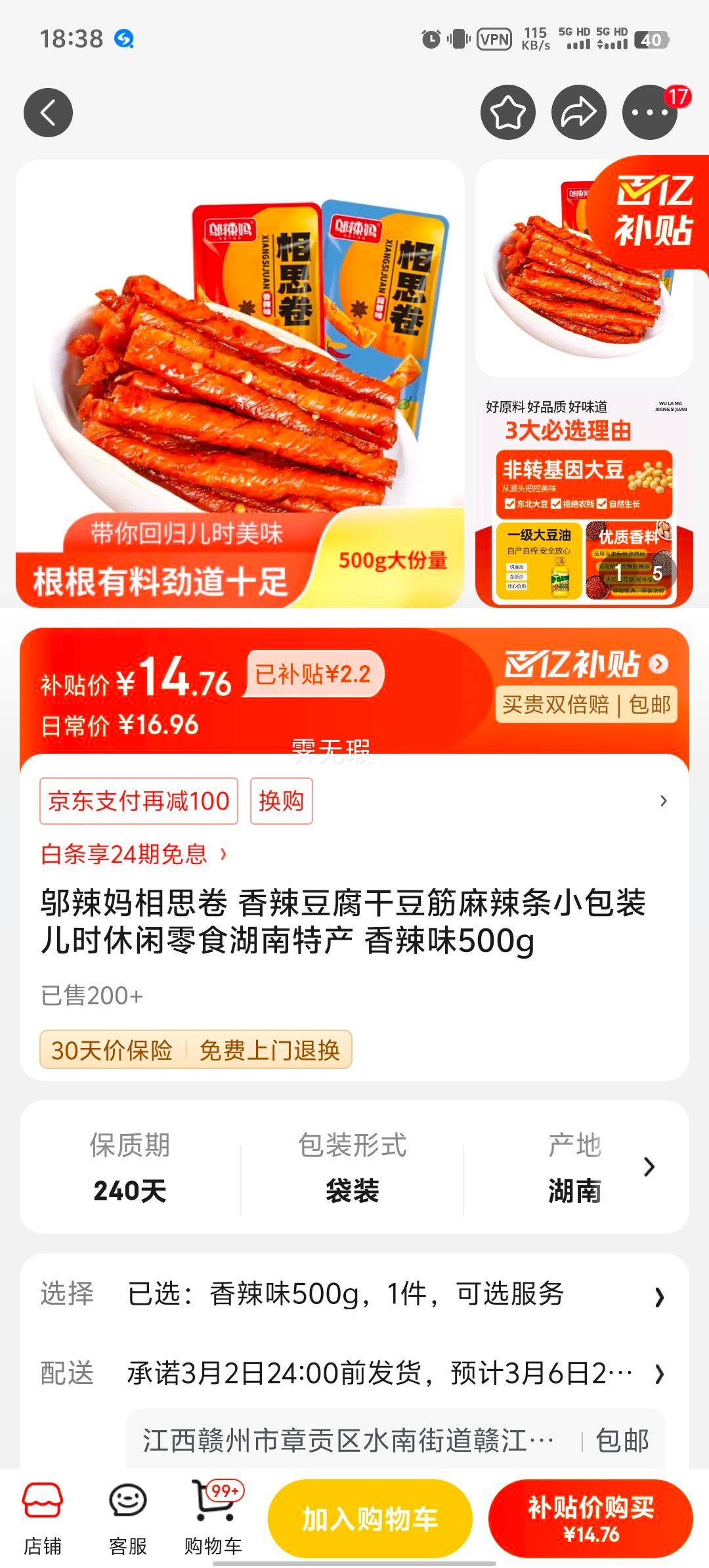This screenshot has width=709, height=1568.
Task: Add this product to favorites
Action: (x=507, y=113)
